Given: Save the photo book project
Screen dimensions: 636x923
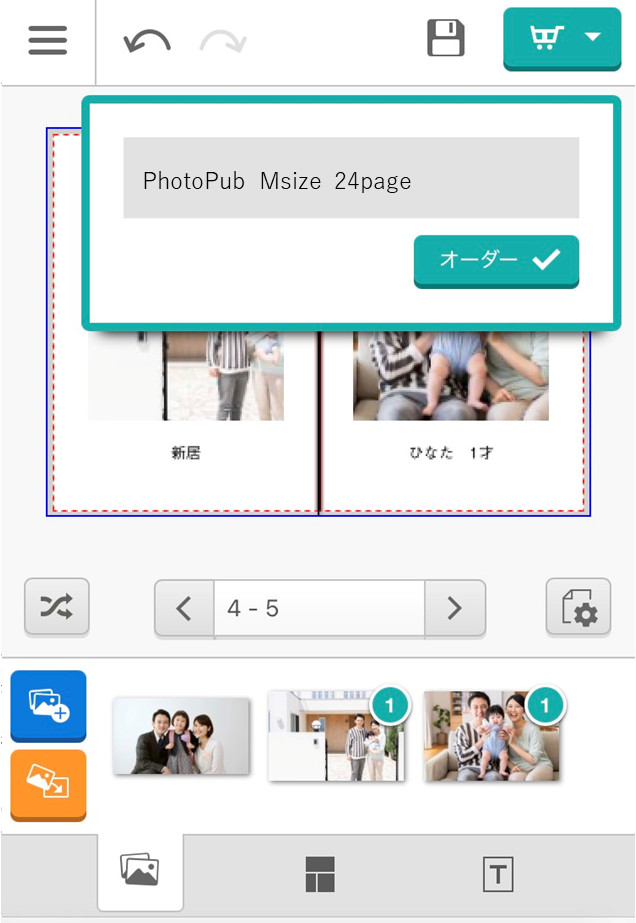Looking at the screenshot, I should point(446,40).
